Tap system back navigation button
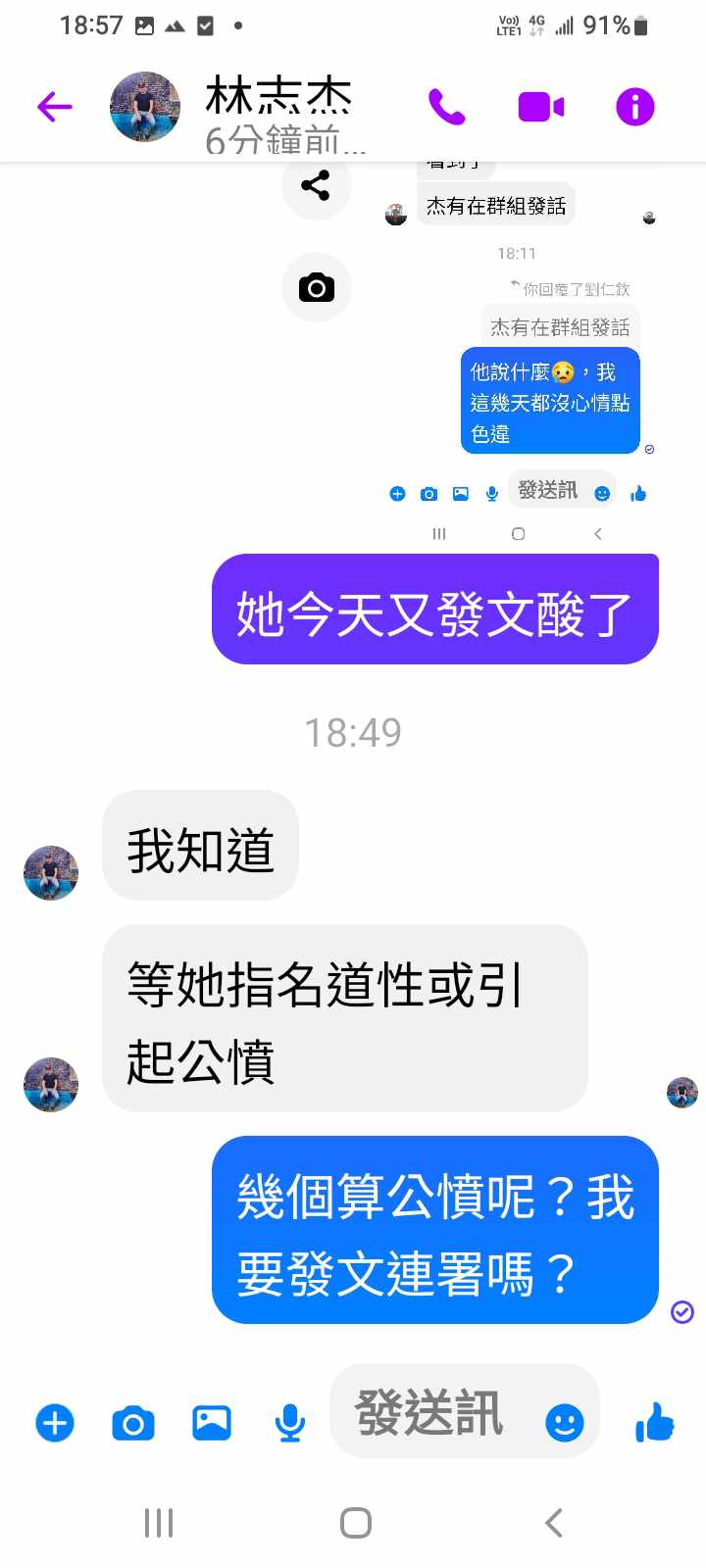Viewport: 706px width, 1568px height. (554, 1523)
